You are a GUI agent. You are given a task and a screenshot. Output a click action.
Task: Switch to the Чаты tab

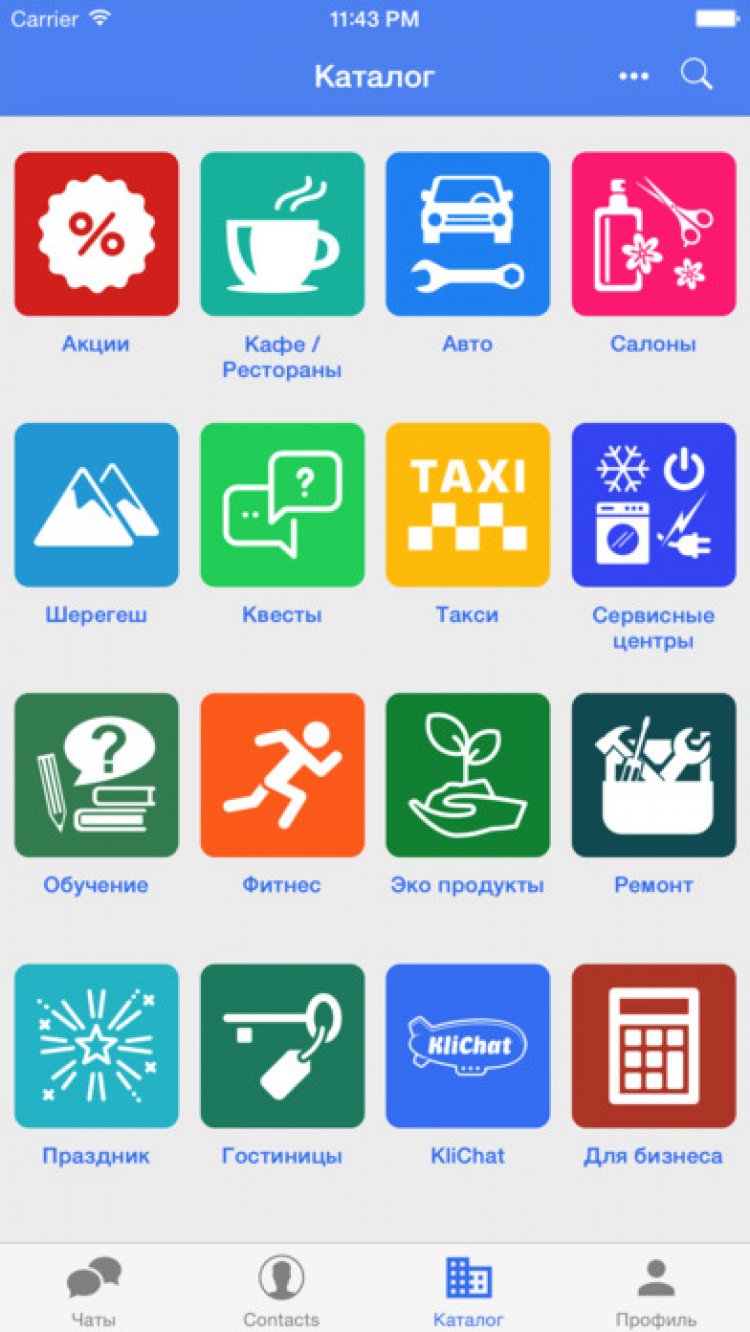click(94, 1290)
